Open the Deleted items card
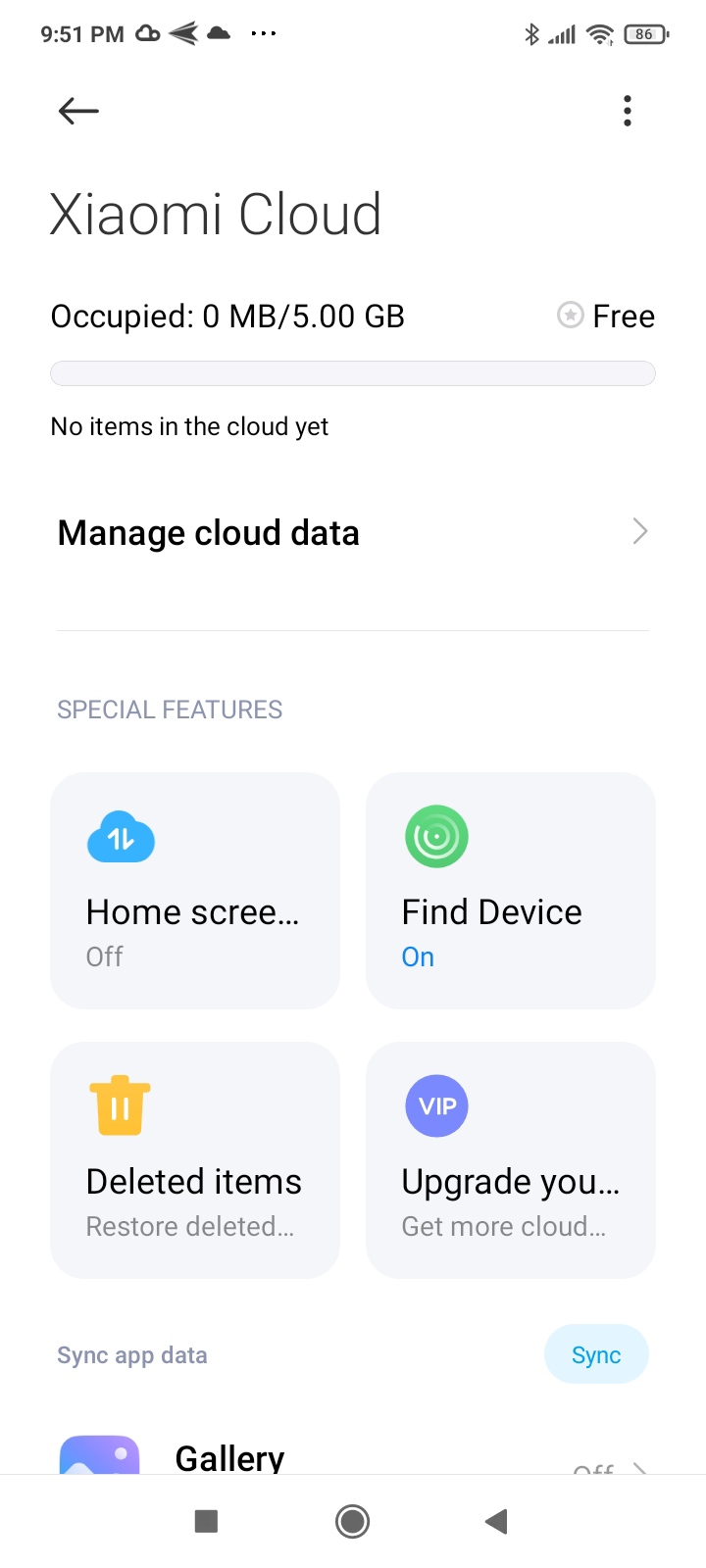The image size is (706, 1568). tap(194, 1159)
